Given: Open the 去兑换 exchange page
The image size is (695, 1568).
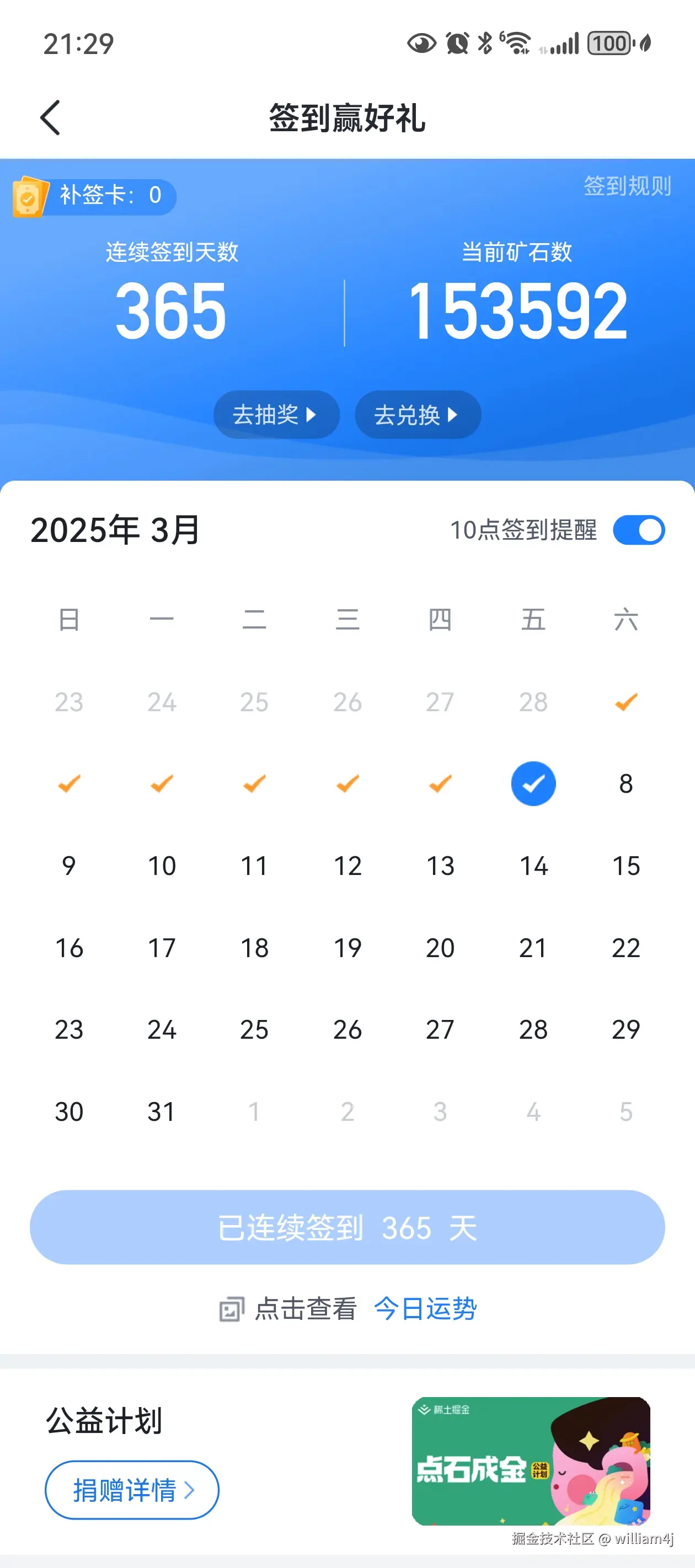Looking at the screenshot, I should tap(417, 415).
